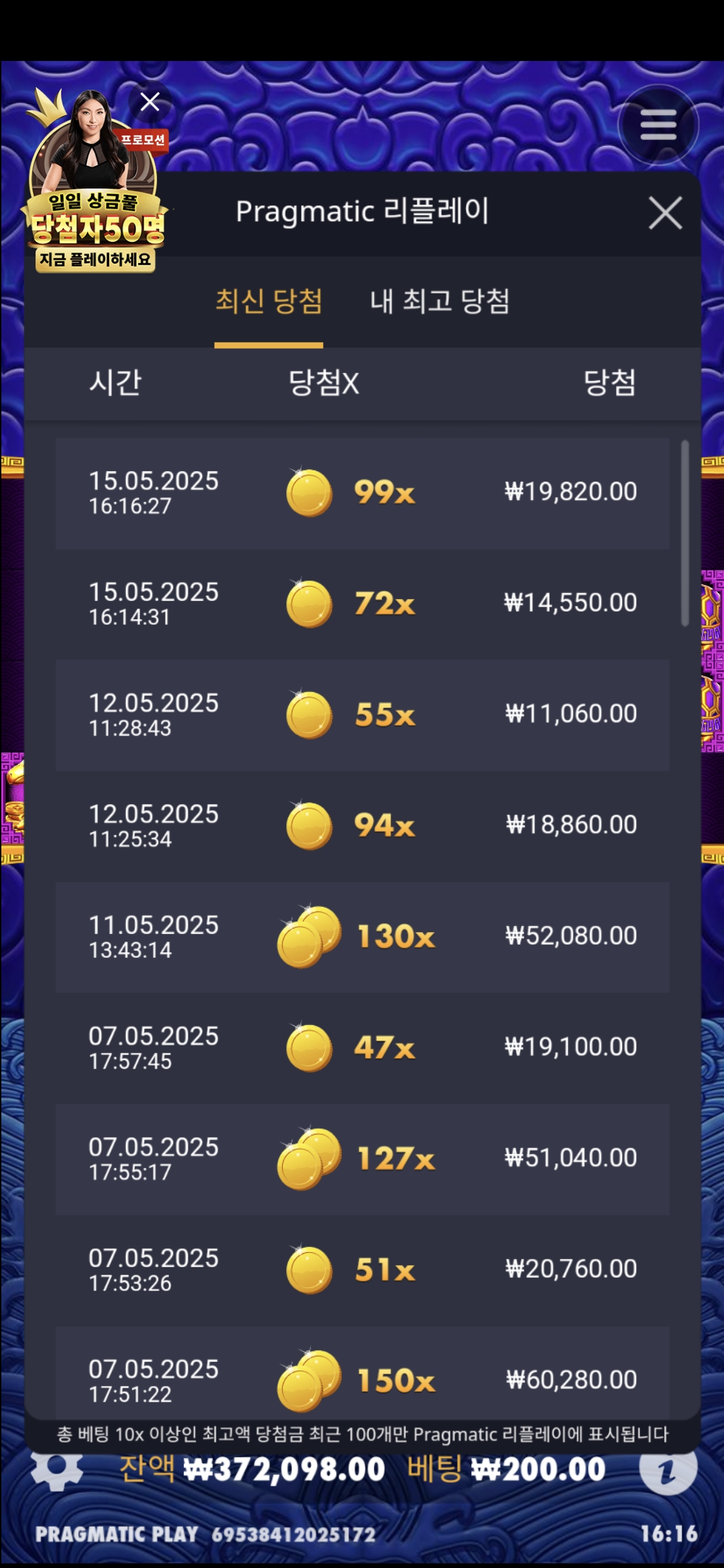Viewport: 724px width, 1568px height.
Task: Select the 최신 당첨 tab
Action: coord(269,302)
